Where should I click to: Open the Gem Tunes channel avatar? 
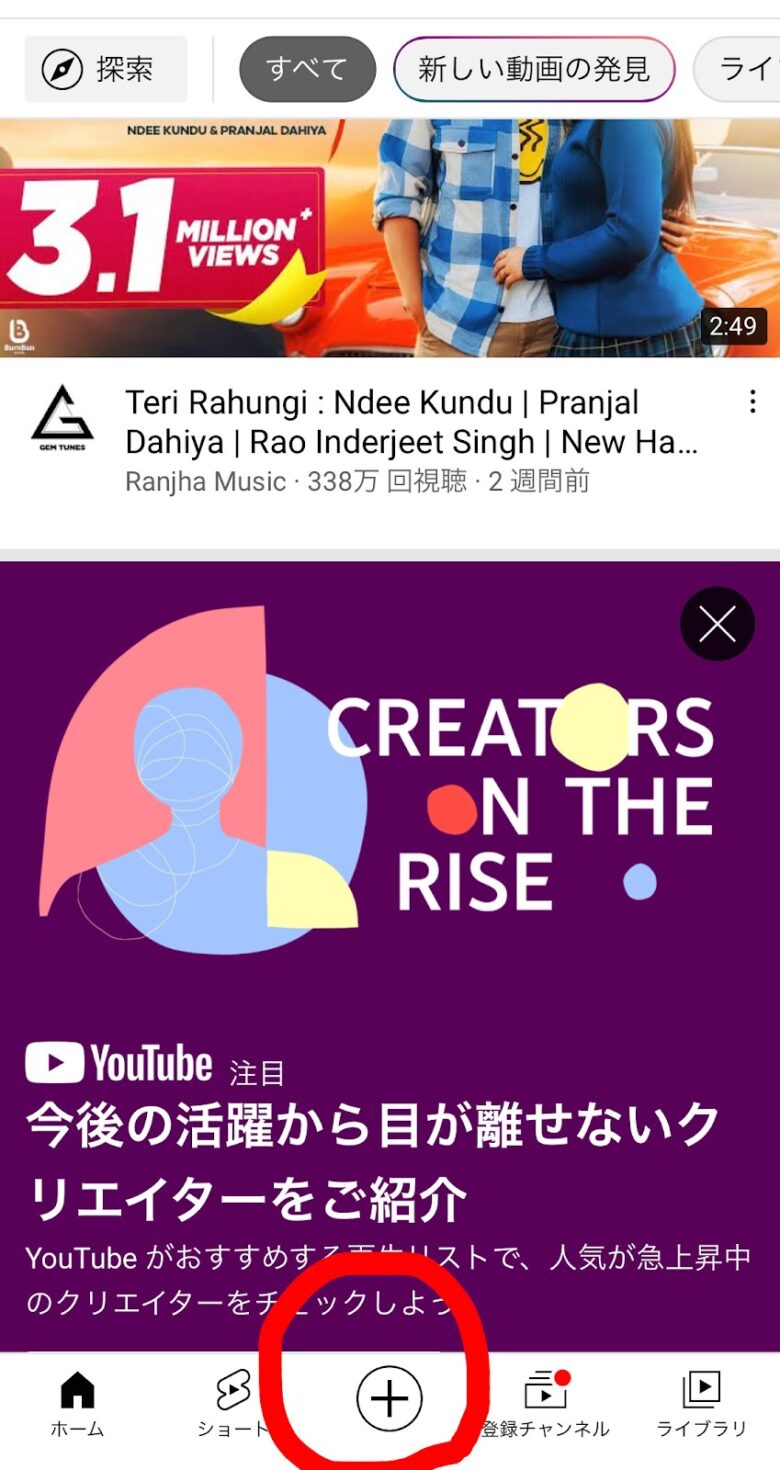coord(62,418)
